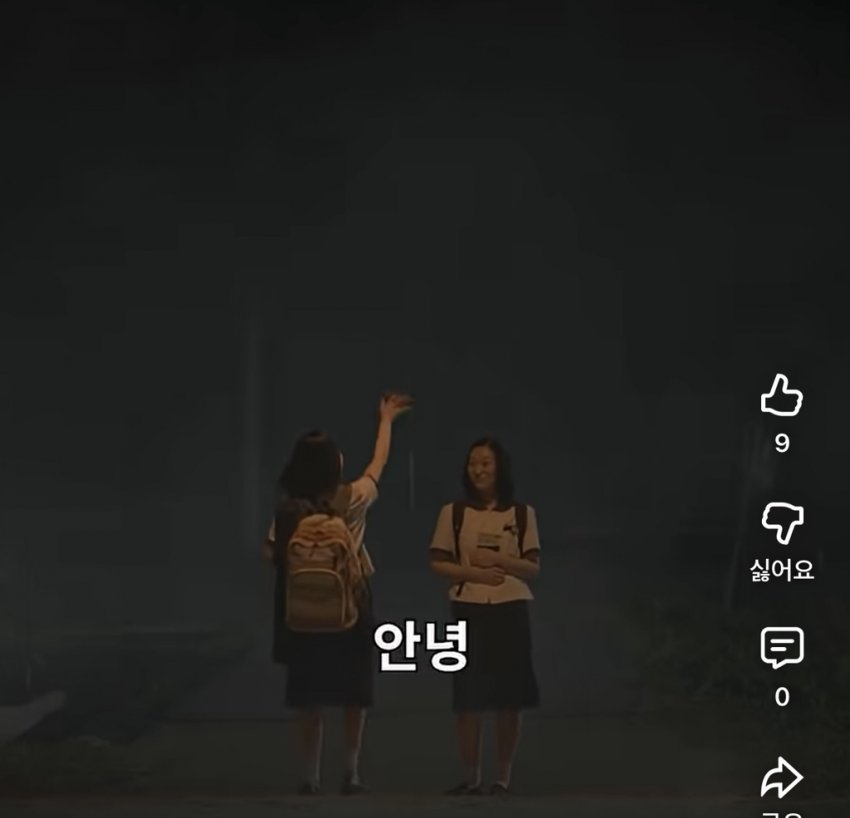Open the comments on this video
The width and height of the screenshot is (850, 818).
click(x=781, y=649)
